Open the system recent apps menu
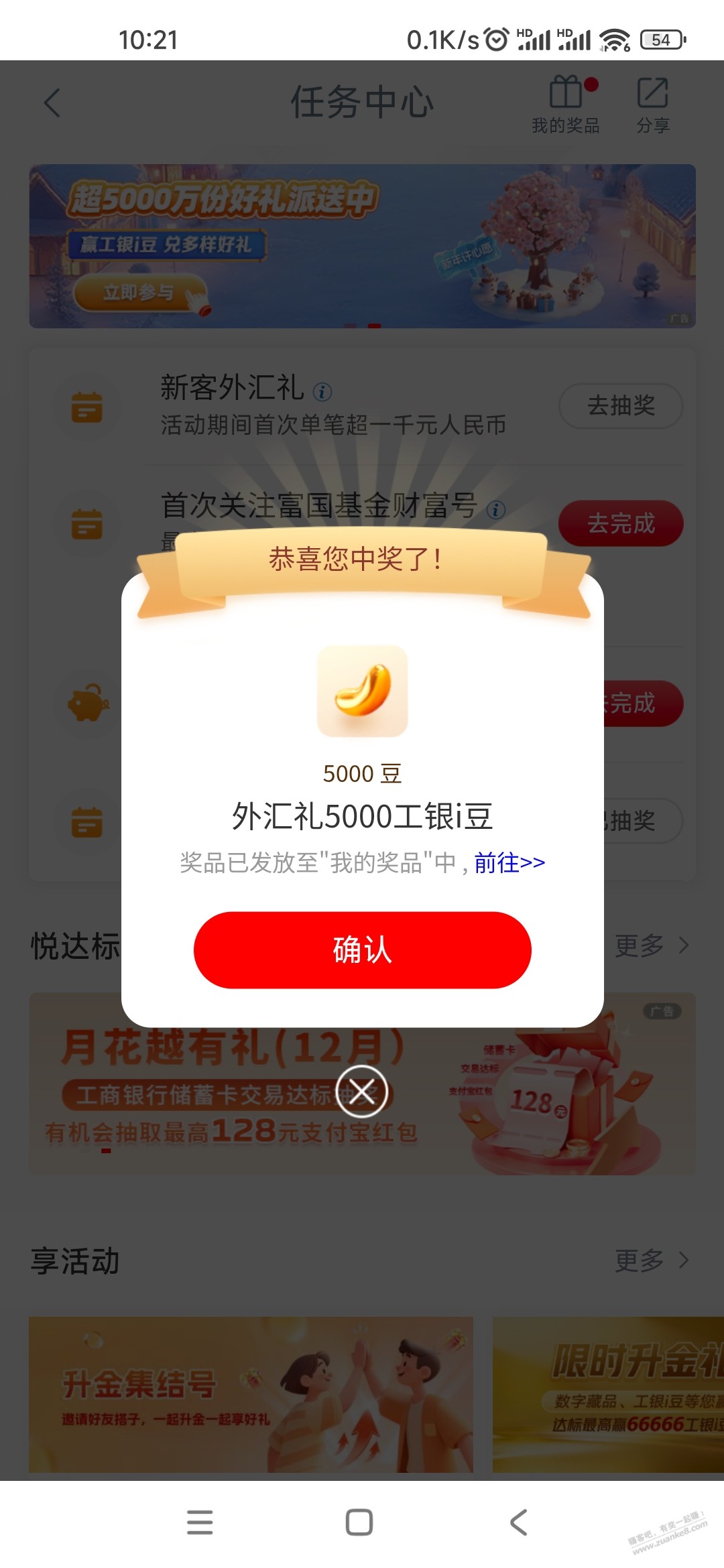This screenshot has height=1568, width=724. click(x=200, y=1522)
